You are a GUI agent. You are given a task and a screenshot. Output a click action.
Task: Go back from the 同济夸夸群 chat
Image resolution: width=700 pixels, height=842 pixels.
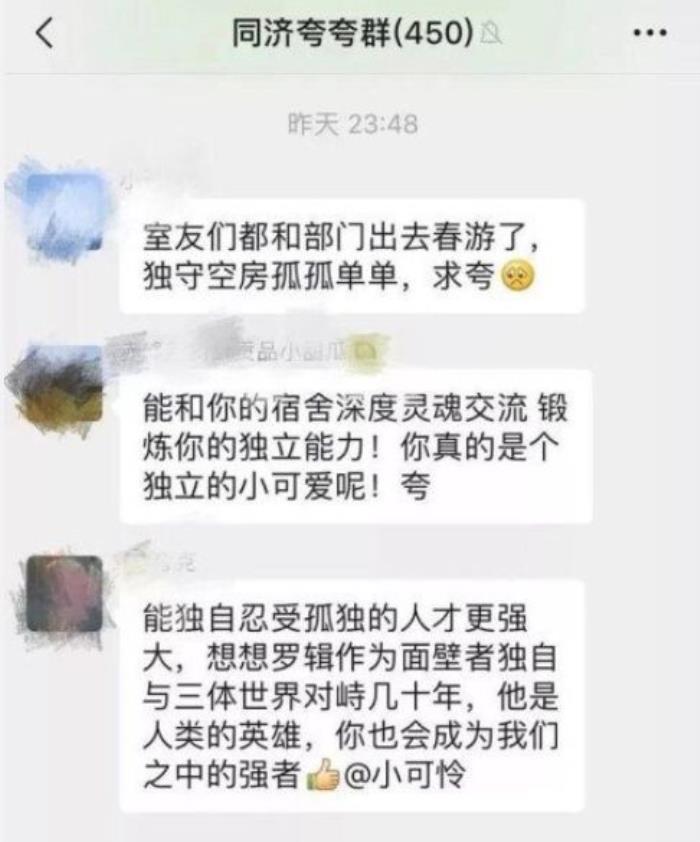pyautogui.click(x=42, y=33)
